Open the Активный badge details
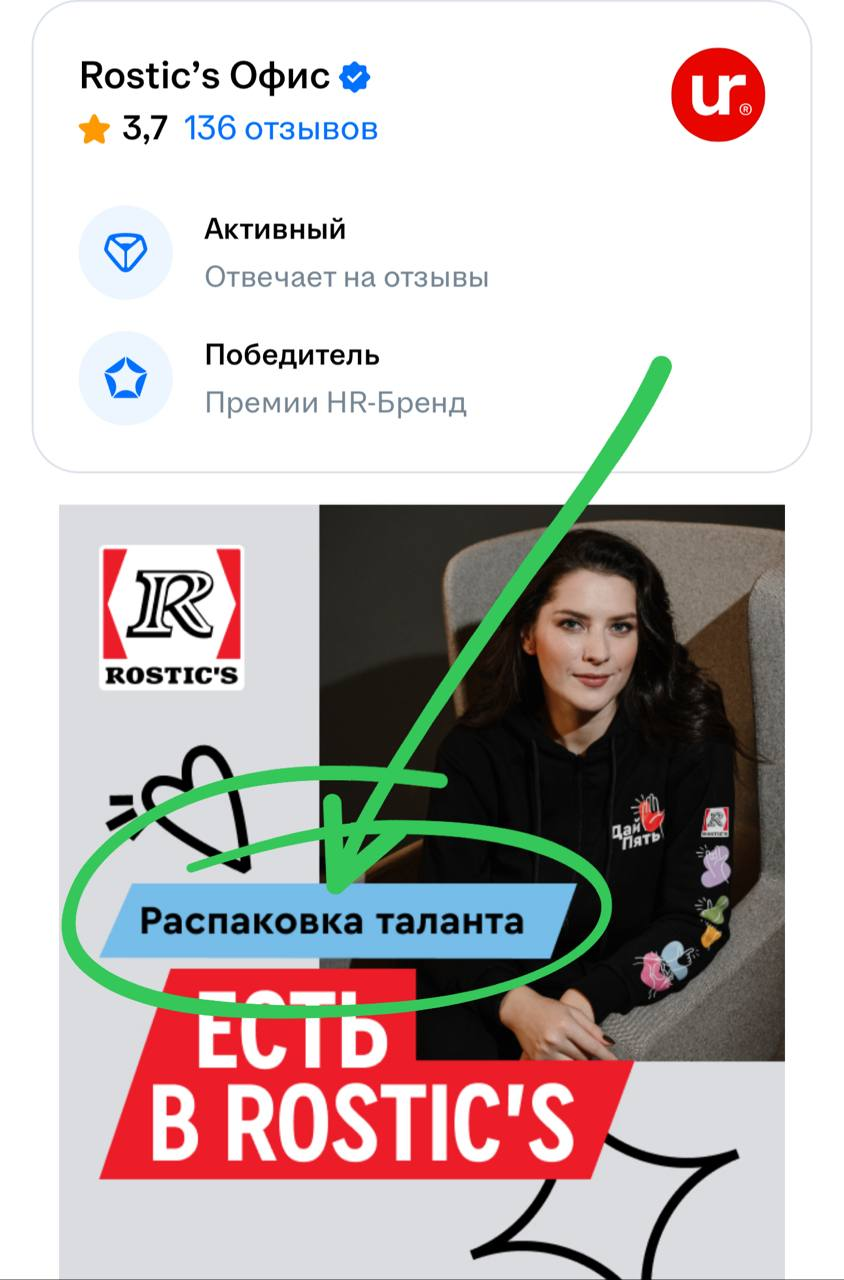Viewport: 844px width, 1280px height. click(275, 252)
